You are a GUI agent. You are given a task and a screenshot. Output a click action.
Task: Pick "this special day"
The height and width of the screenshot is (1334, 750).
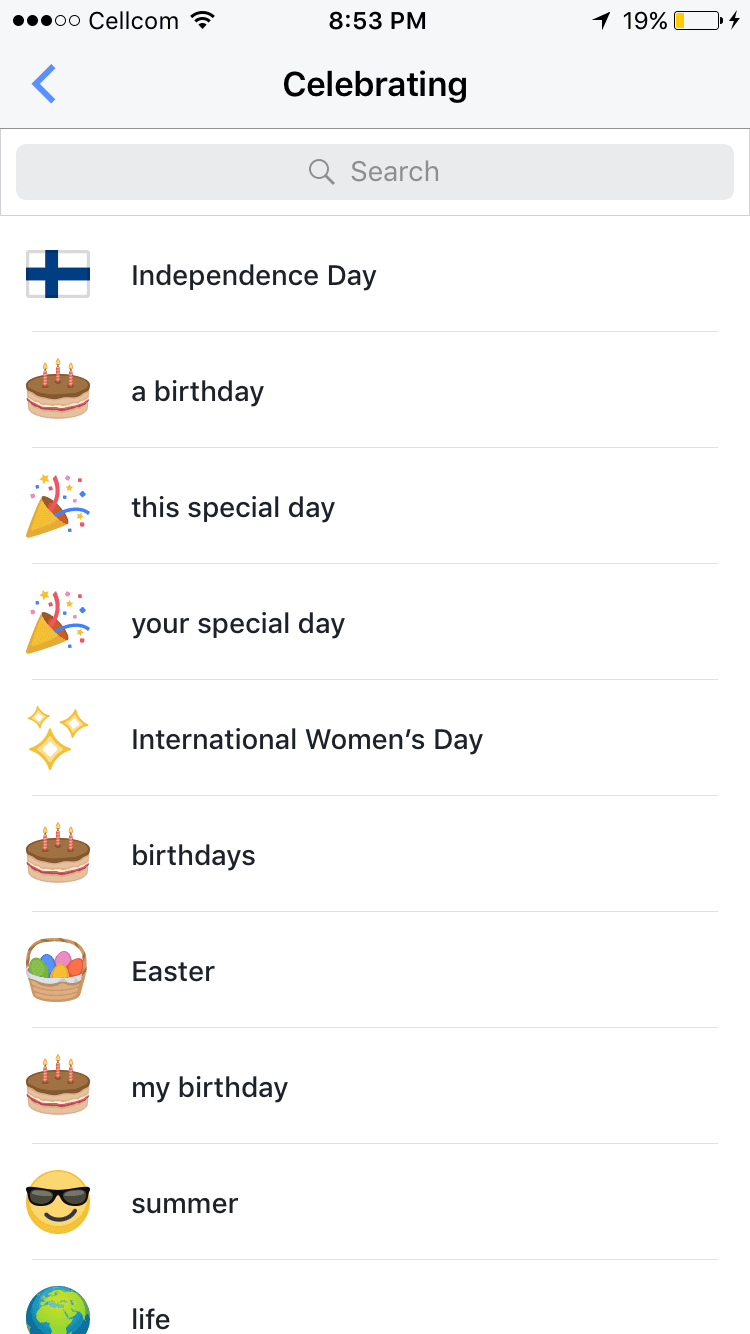[x=375, y=507]
